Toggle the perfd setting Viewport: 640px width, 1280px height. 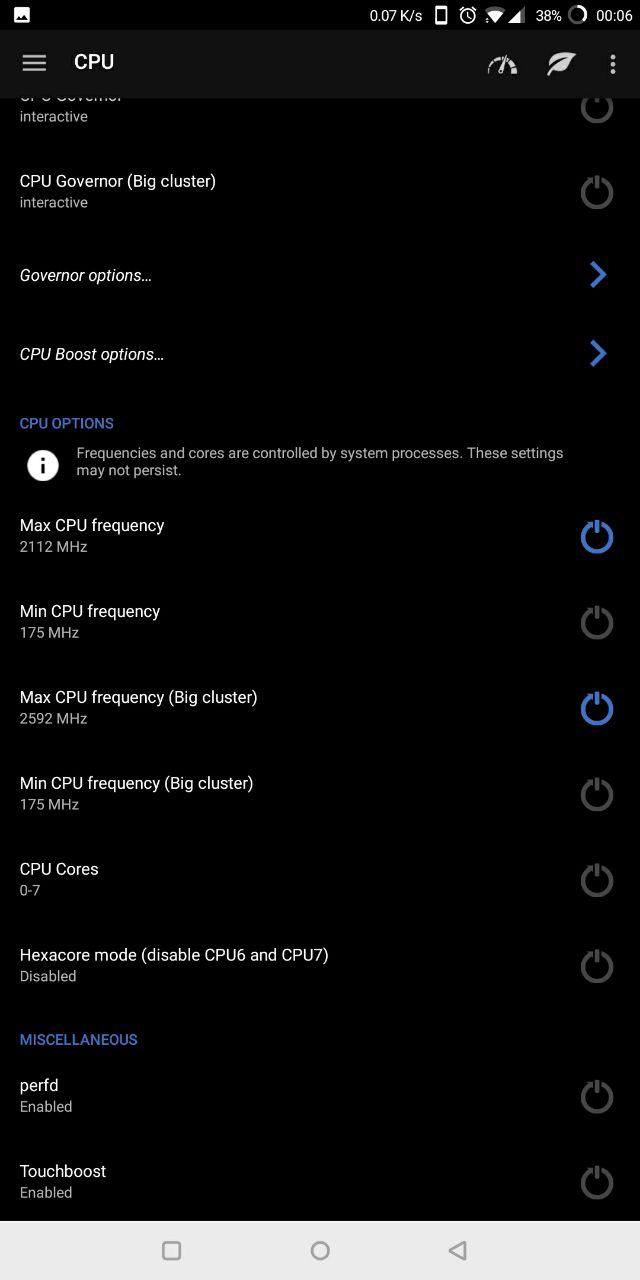tap(250, 1095)
